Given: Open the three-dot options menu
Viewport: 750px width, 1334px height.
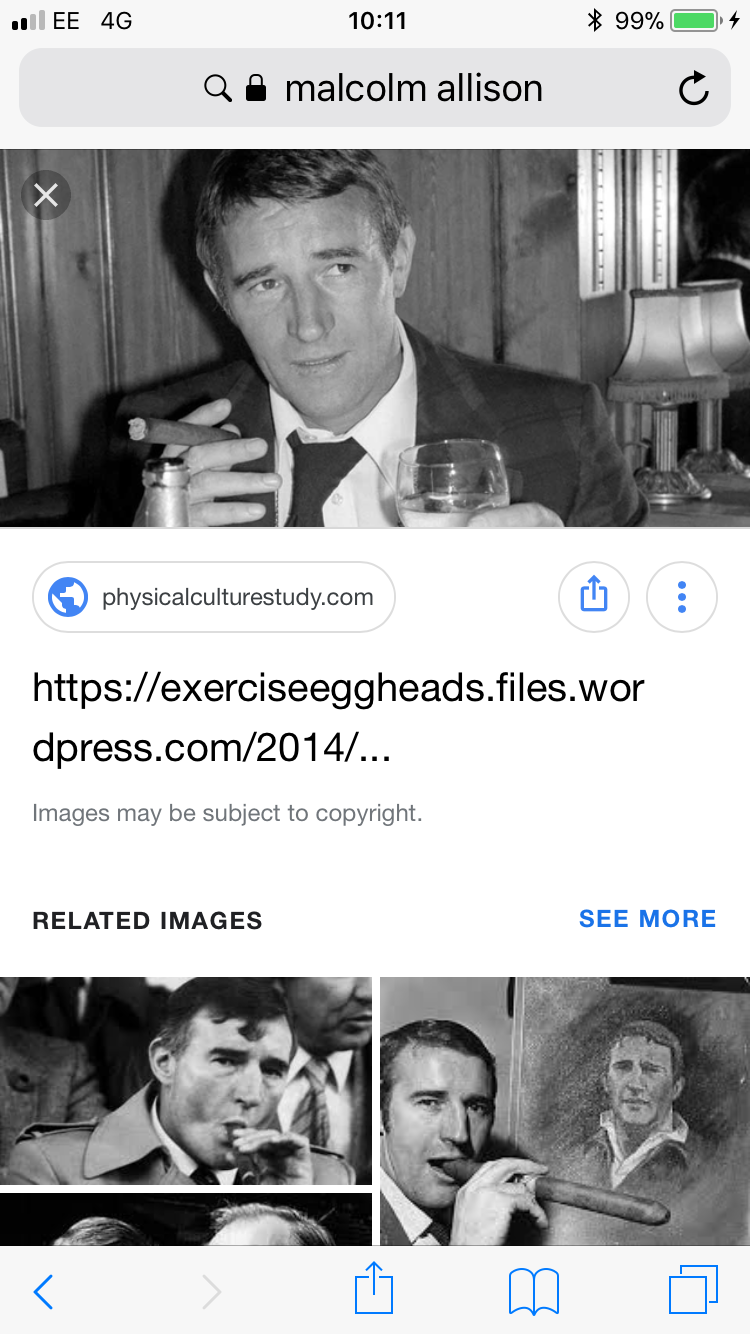Looking at the screenshot, I should (682, 597).
